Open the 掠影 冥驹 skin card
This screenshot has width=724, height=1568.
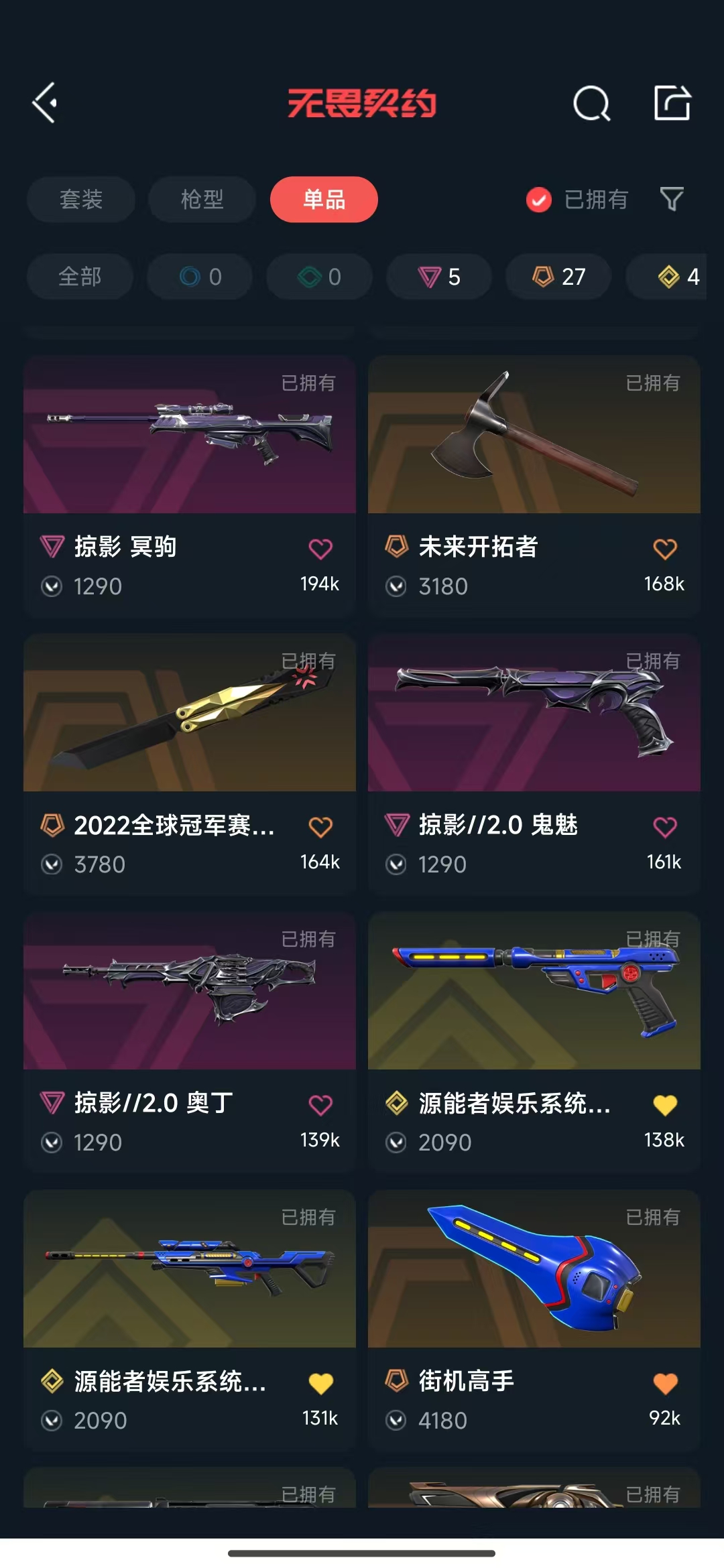190,436
